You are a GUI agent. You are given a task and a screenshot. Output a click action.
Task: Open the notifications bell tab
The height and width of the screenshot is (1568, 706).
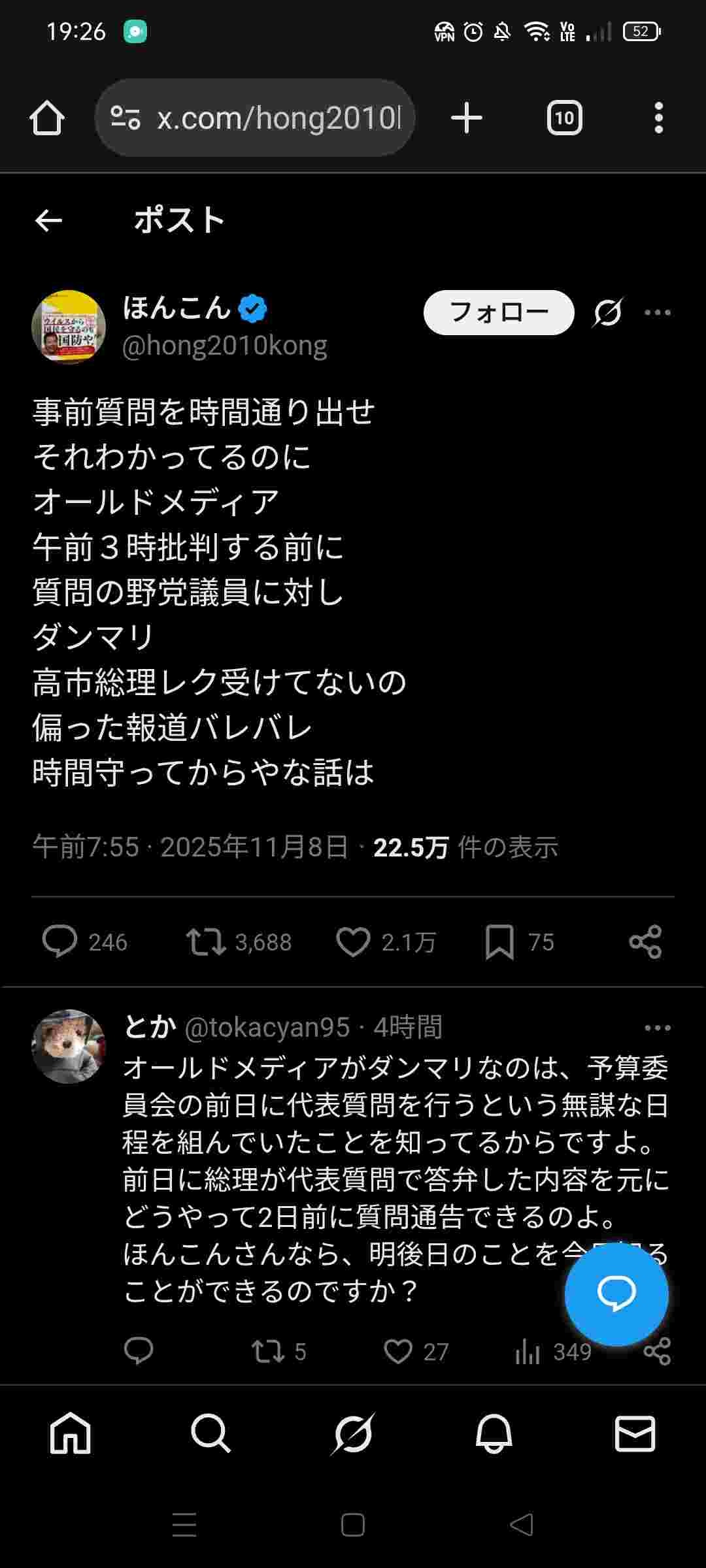coord(494,1433)
